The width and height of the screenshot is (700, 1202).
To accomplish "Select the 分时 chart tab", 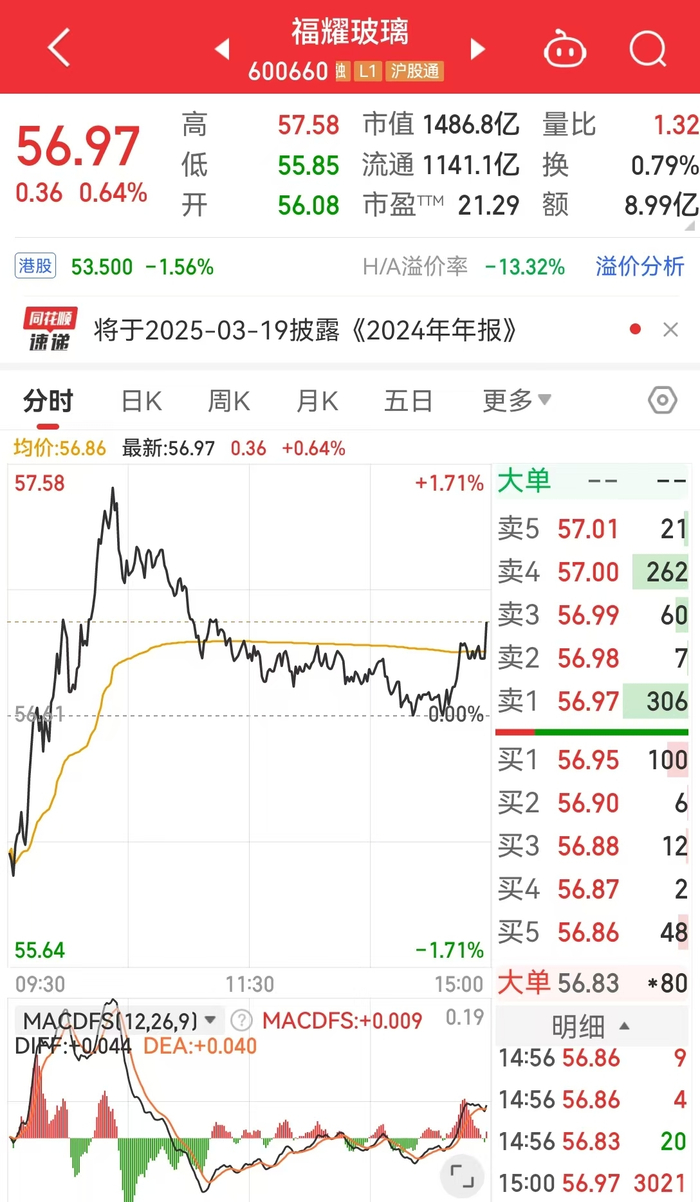I will [x=48, y=401].
